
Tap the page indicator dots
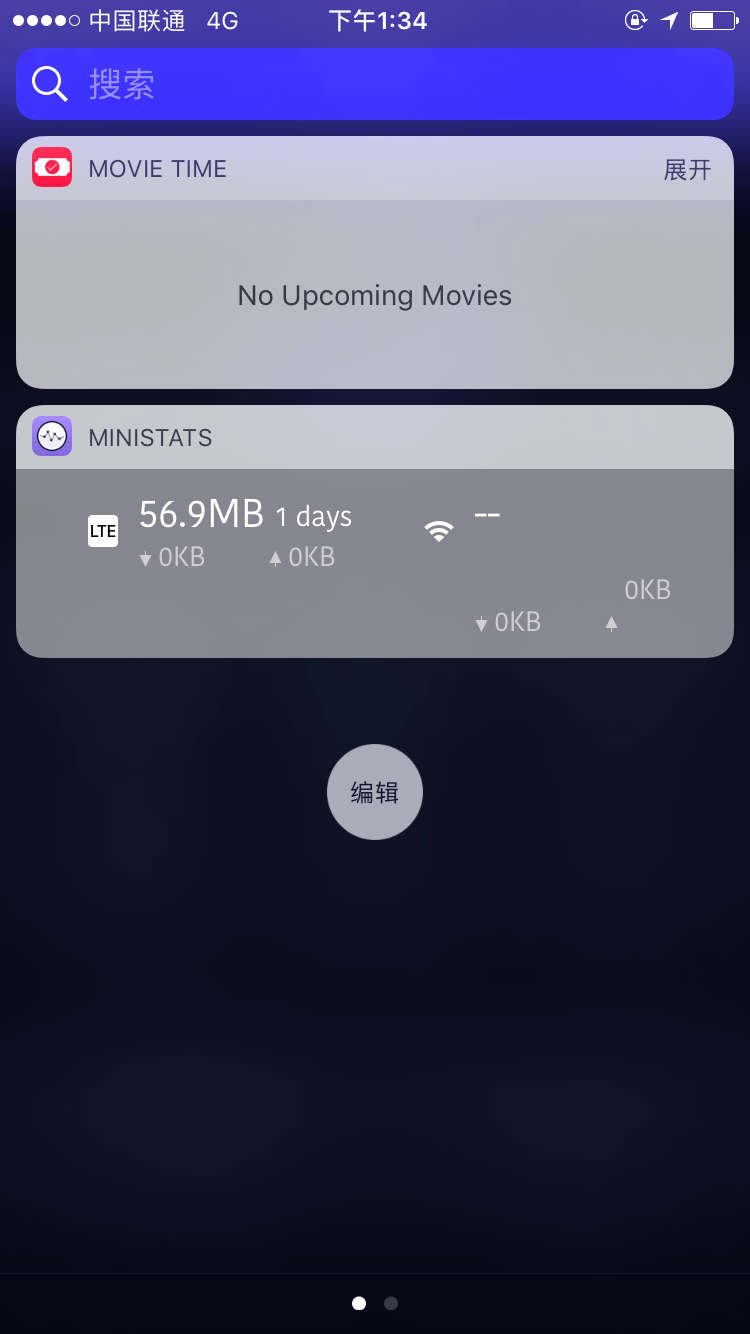point(375,1303)
